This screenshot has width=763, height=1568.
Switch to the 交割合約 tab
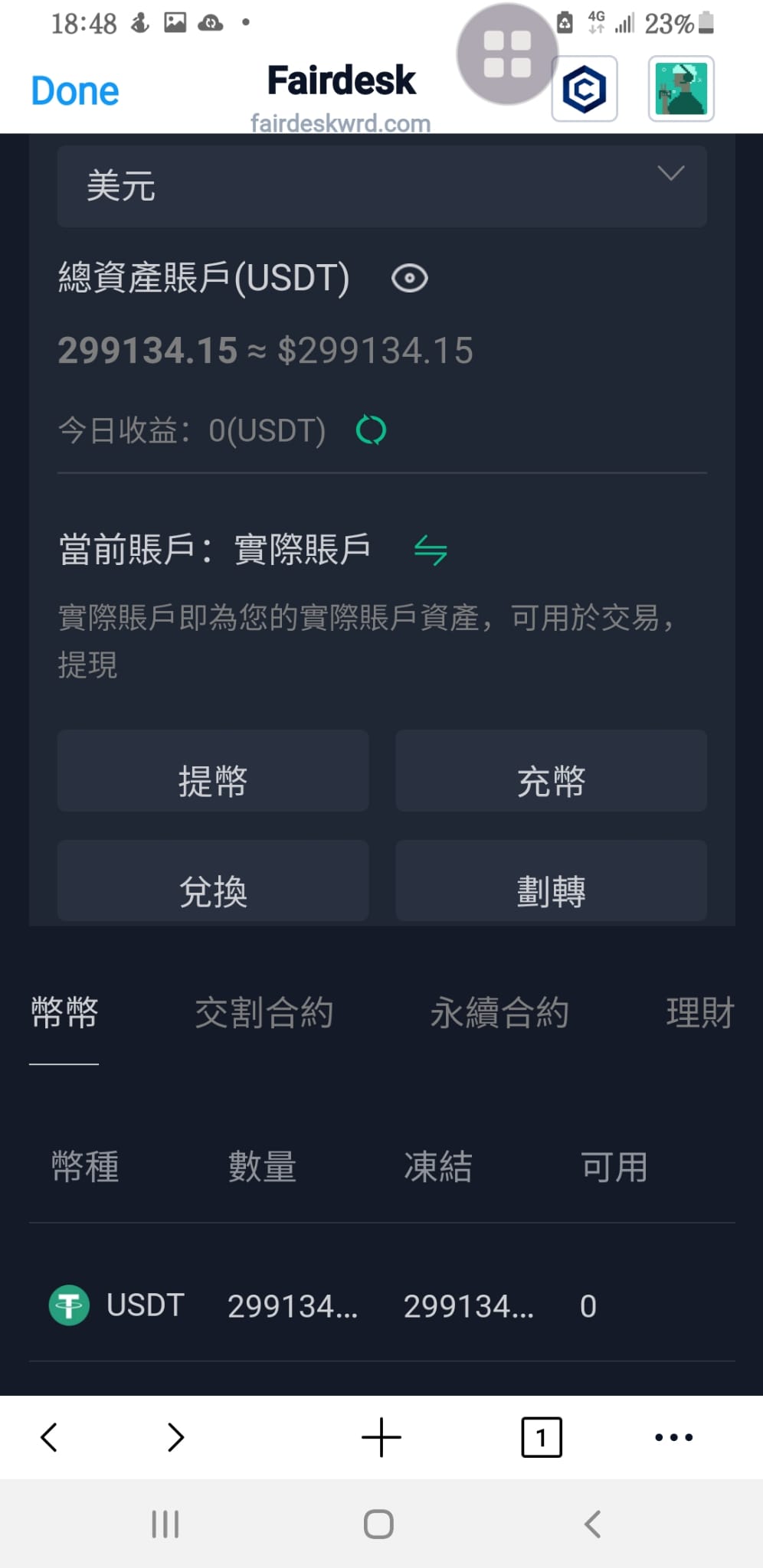[264, 1014]
